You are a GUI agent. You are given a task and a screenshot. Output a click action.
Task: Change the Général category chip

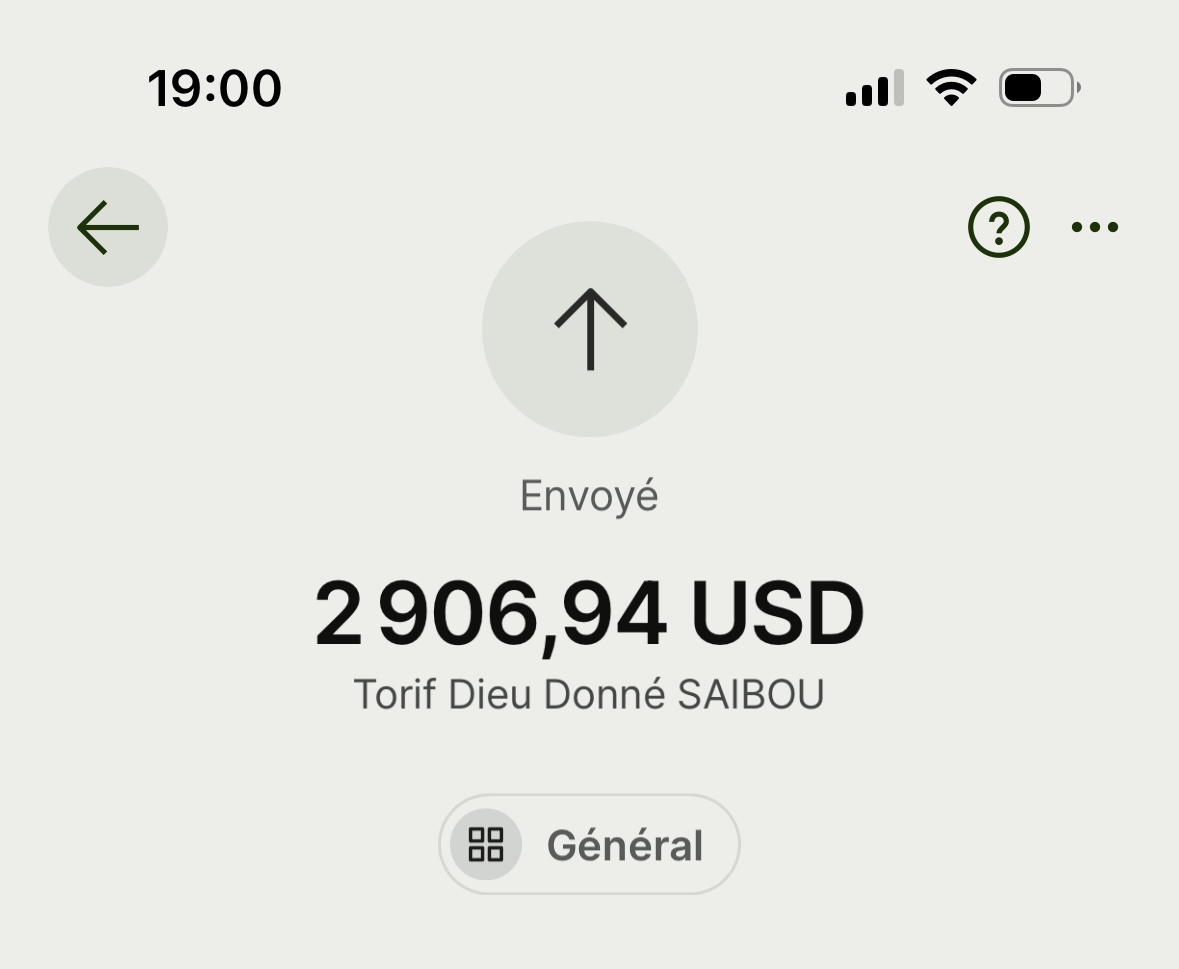(x=589, y=845)
